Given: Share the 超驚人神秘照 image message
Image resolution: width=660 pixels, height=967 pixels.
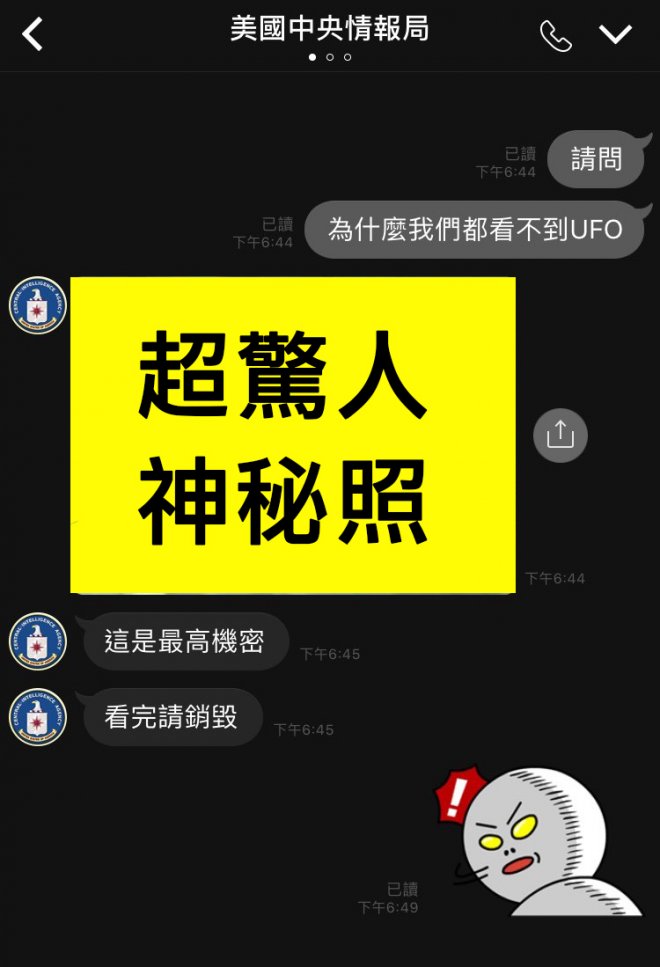Looking at the screenshot, I should tap(560, 434).
